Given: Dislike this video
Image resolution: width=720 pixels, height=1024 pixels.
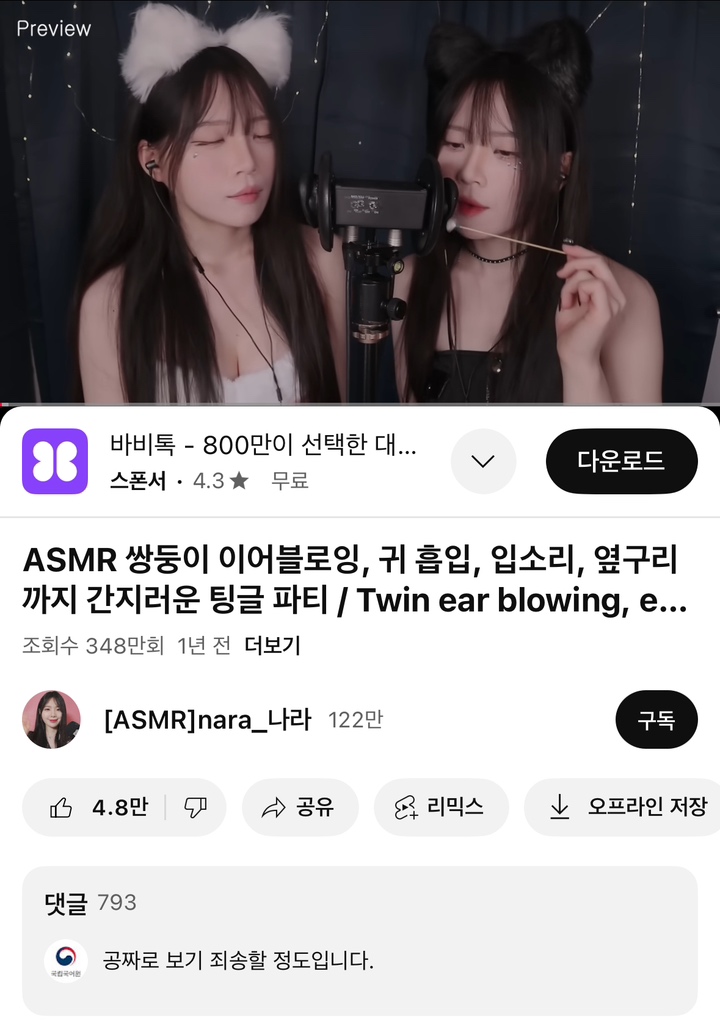Looking at the screenshot, I should [196, 807].
